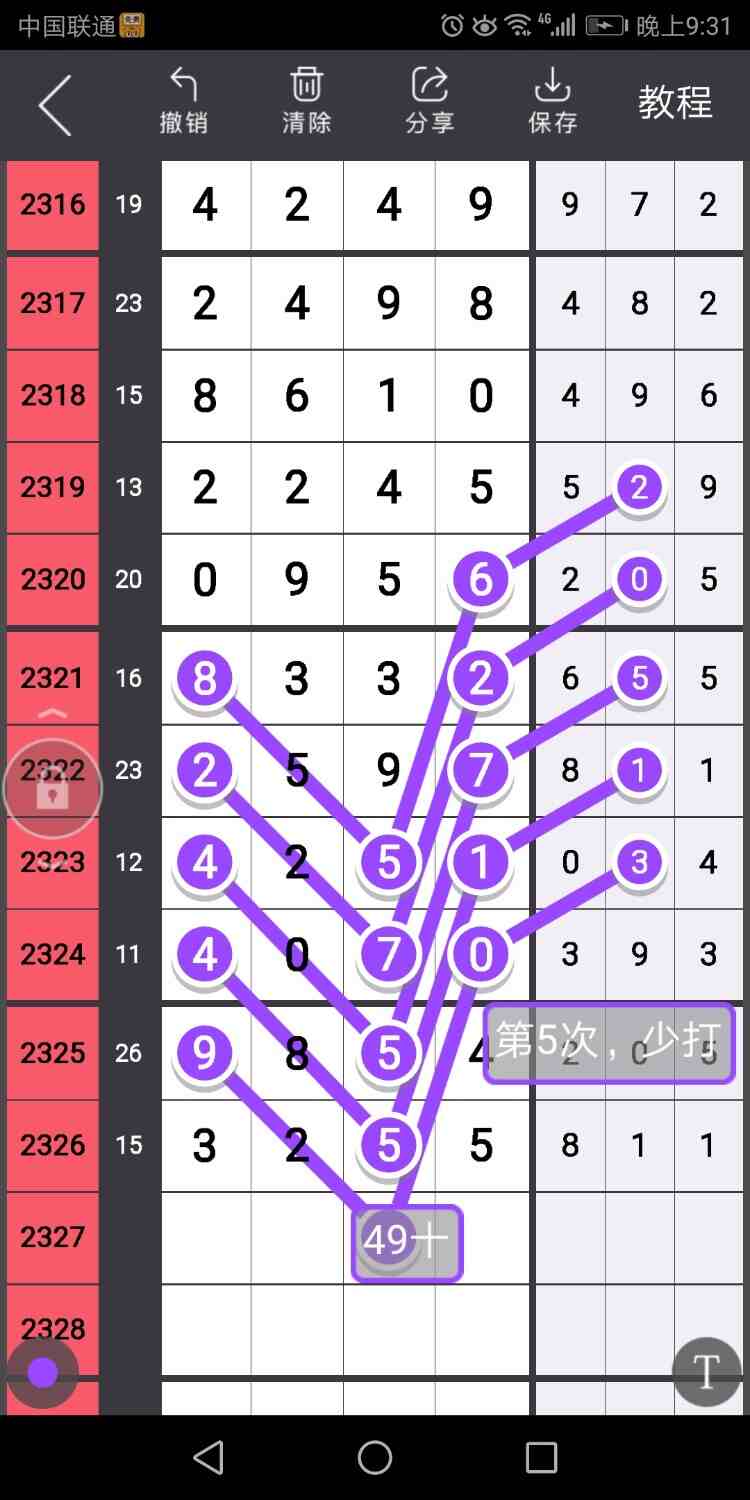
Task: Select row label 2316 in red column
Action: [x=52, y=204]
